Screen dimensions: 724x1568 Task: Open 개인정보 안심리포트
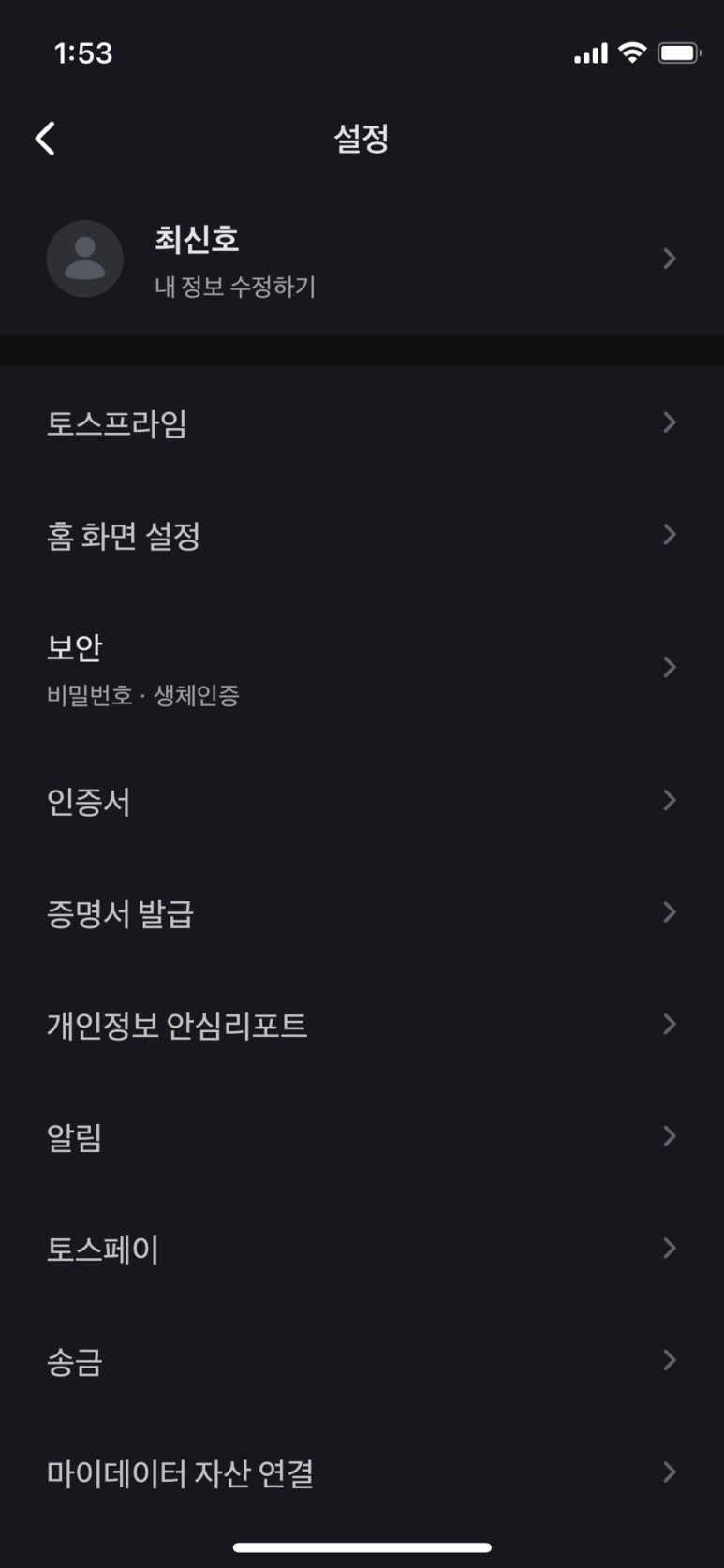click(x=362, y=1025)
